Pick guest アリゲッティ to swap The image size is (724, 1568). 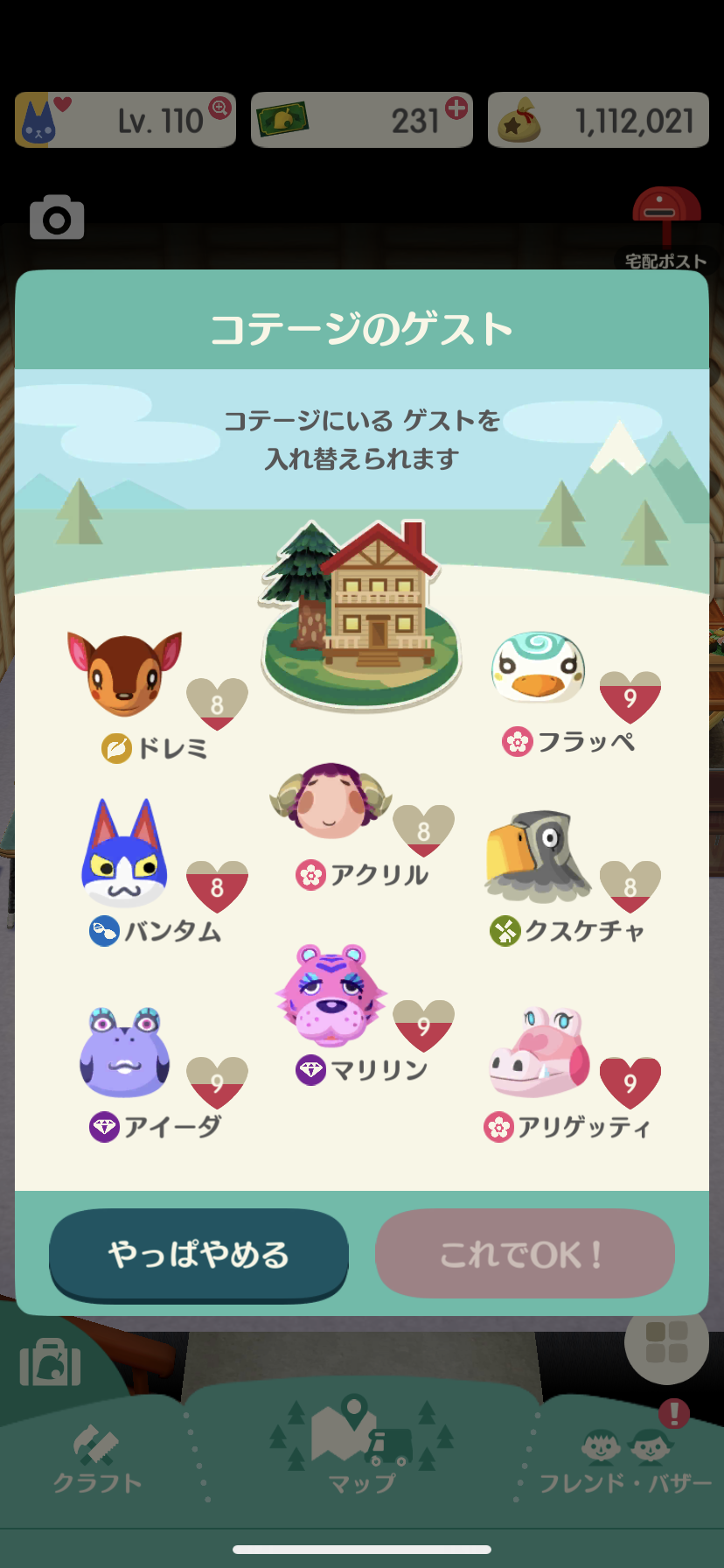tap(538, 1053)
